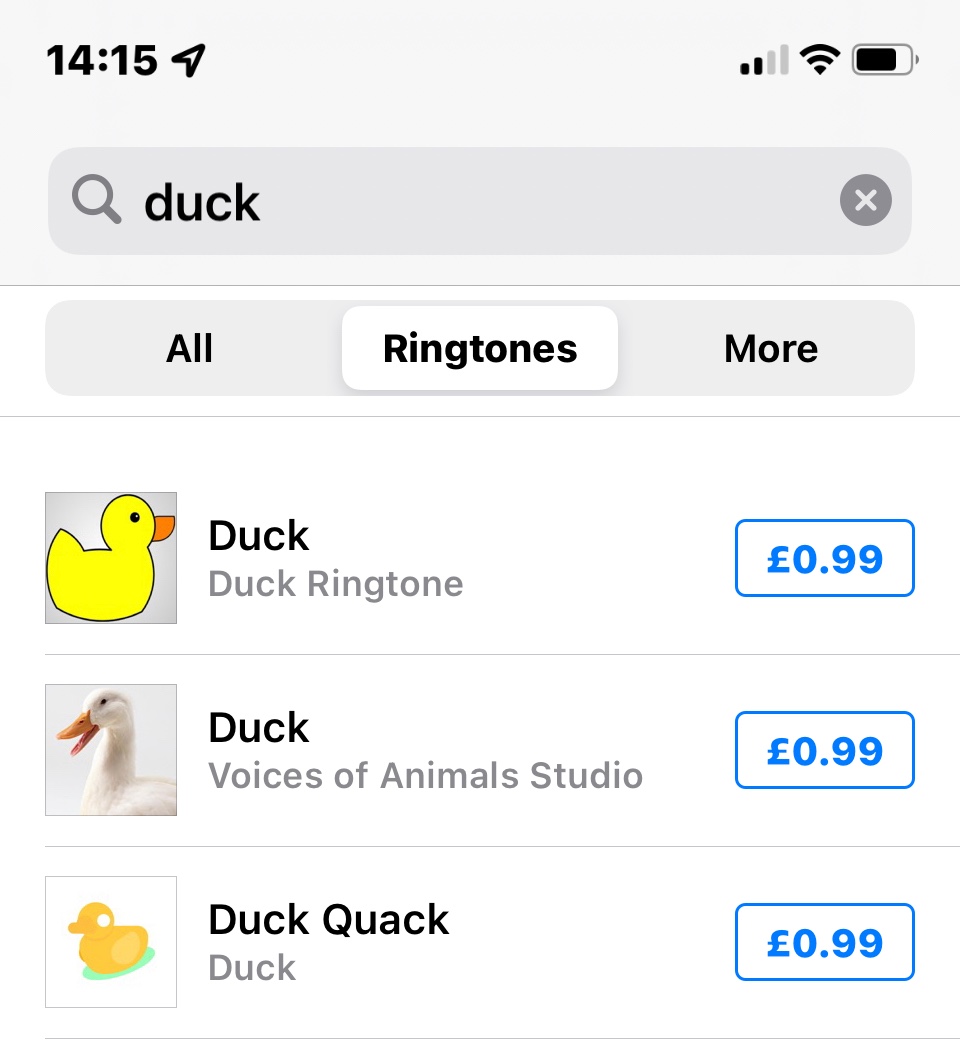Purchase Duck by Voices of Animals Studio
Viewport: 960px width, 1048px height.
(x=824, y=750)
